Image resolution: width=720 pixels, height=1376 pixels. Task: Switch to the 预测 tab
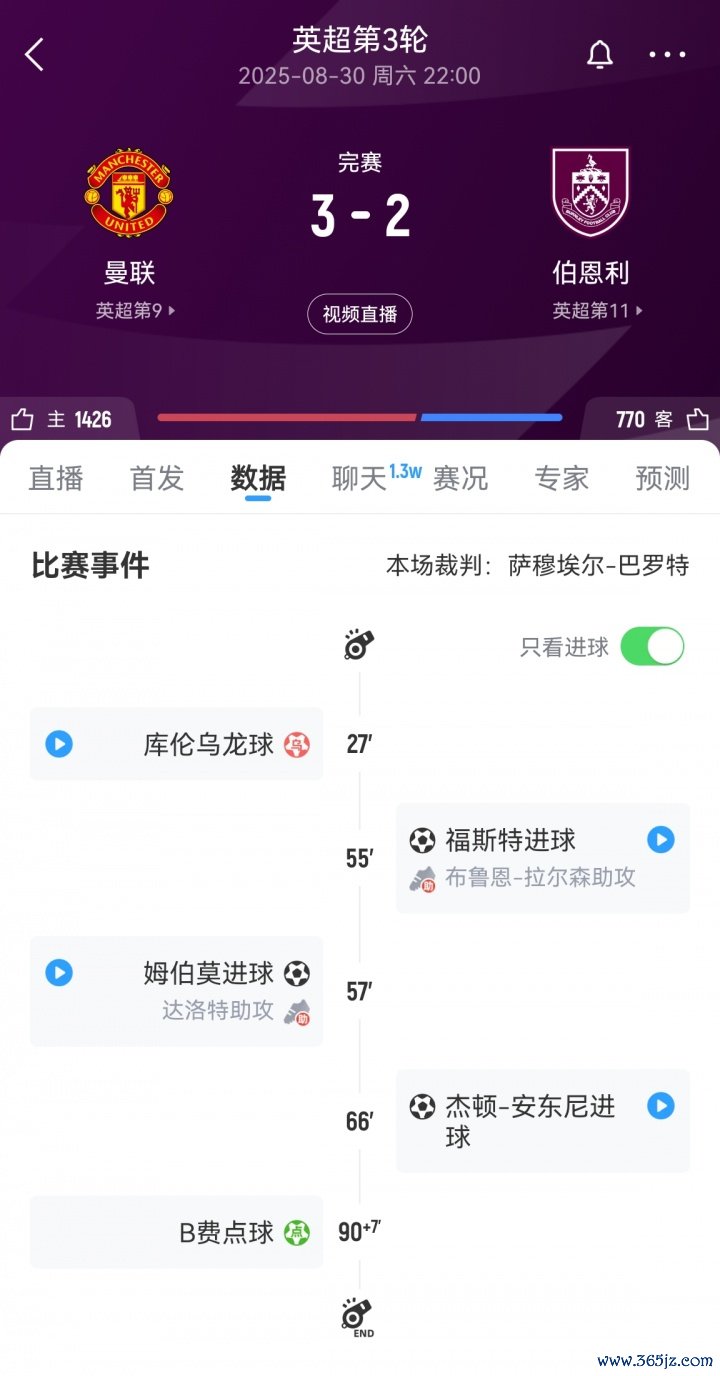tap(662, 478)
